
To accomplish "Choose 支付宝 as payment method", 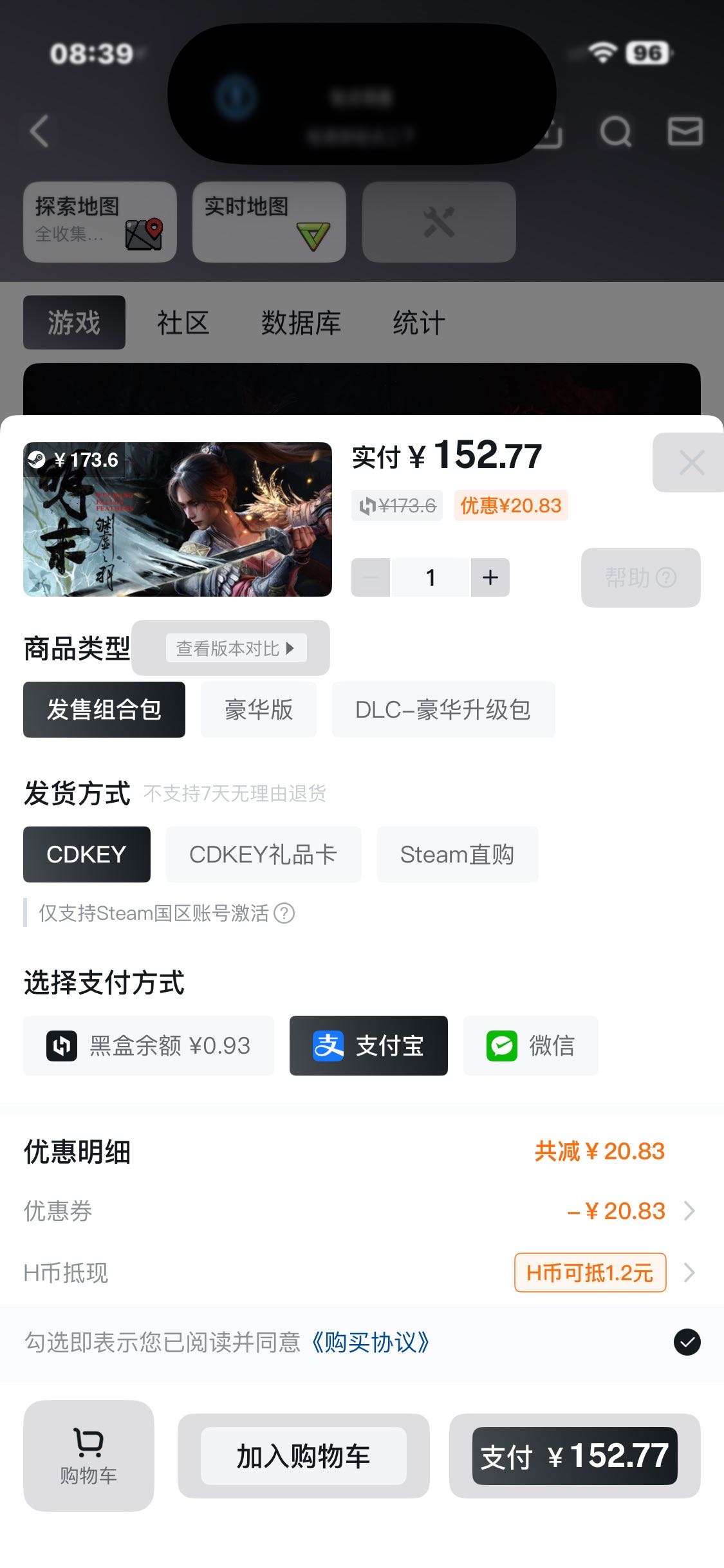I will tap(368, 1046).
